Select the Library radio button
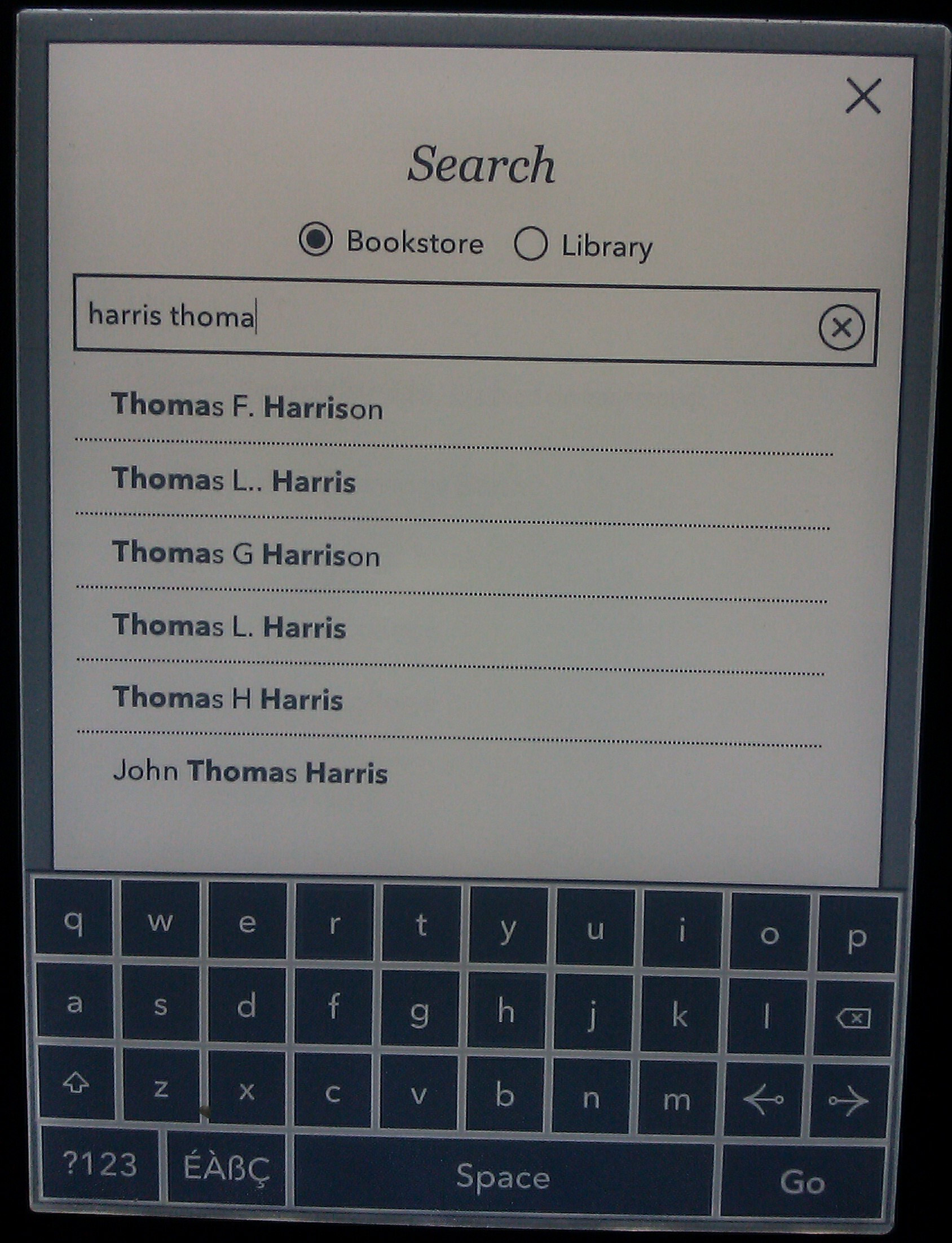 pyautogui.click(x=530, y=244)
